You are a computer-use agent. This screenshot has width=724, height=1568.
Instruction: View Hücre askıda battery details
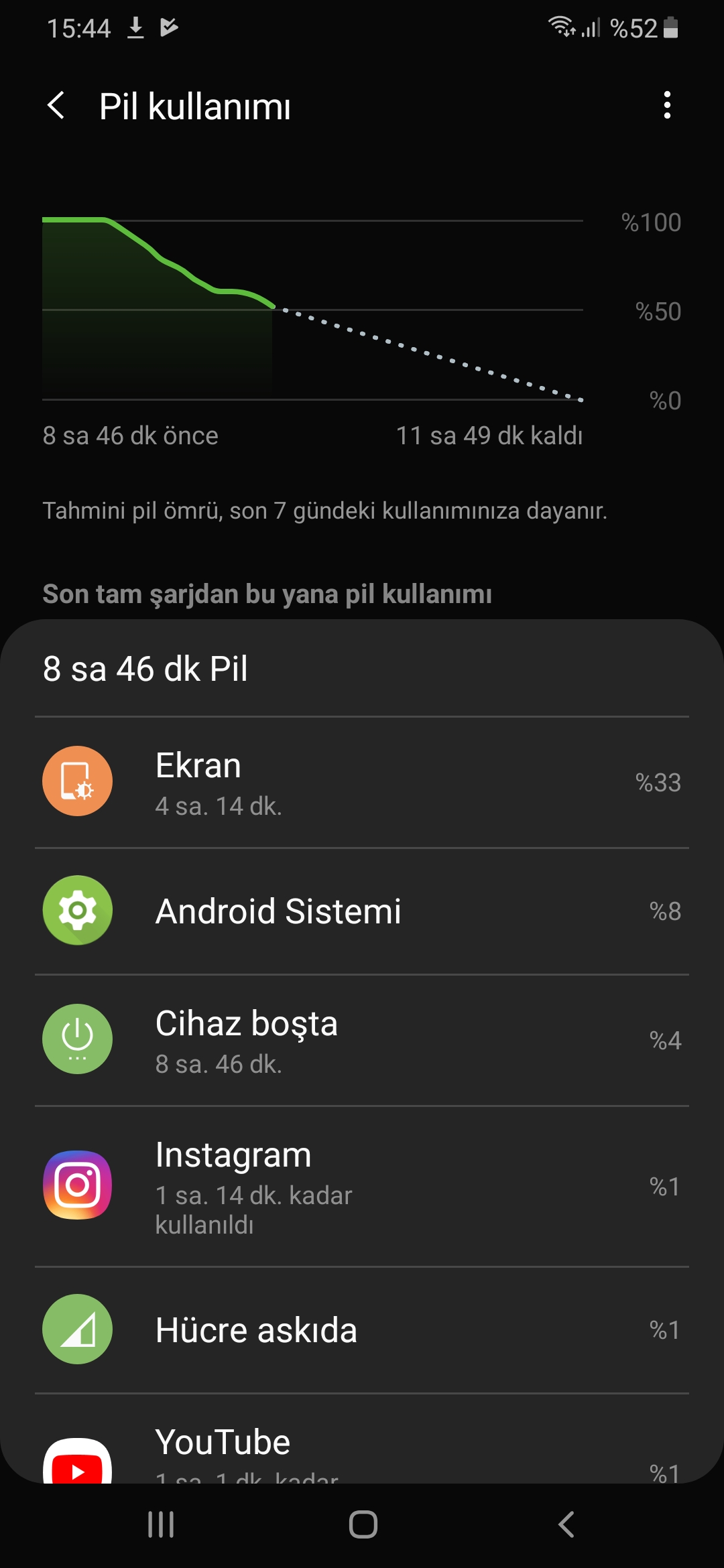(362, 1330)
